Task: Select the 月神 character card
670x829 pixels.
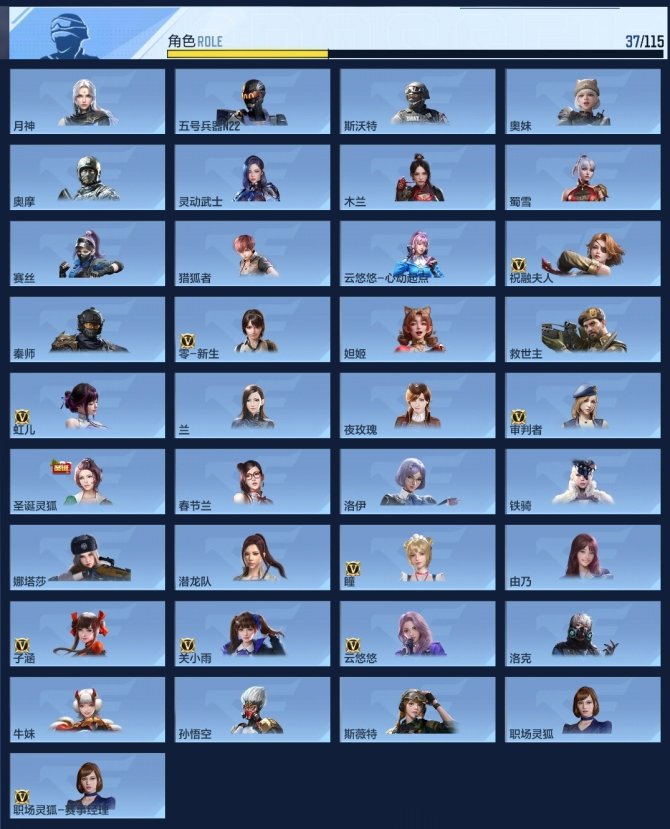Action: click(x=87, y=101)
